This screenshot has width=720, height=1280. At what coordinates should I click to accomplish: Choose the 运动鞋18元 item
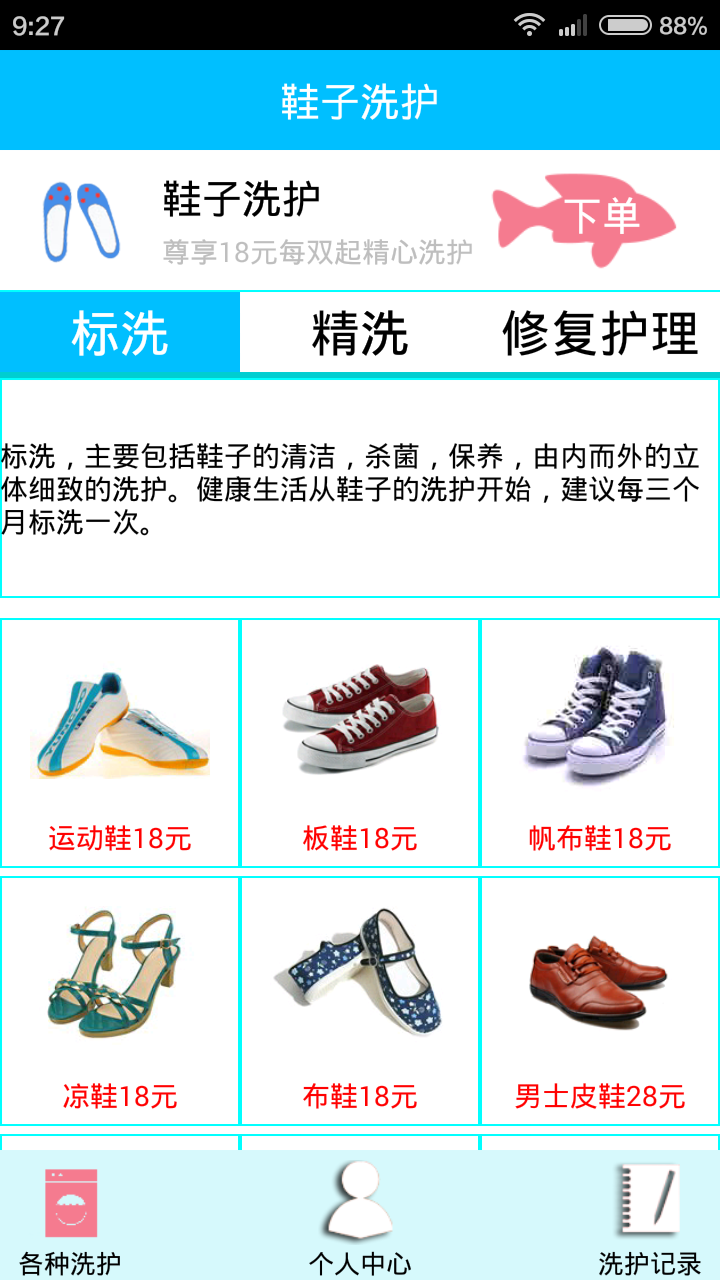[120, 743]
